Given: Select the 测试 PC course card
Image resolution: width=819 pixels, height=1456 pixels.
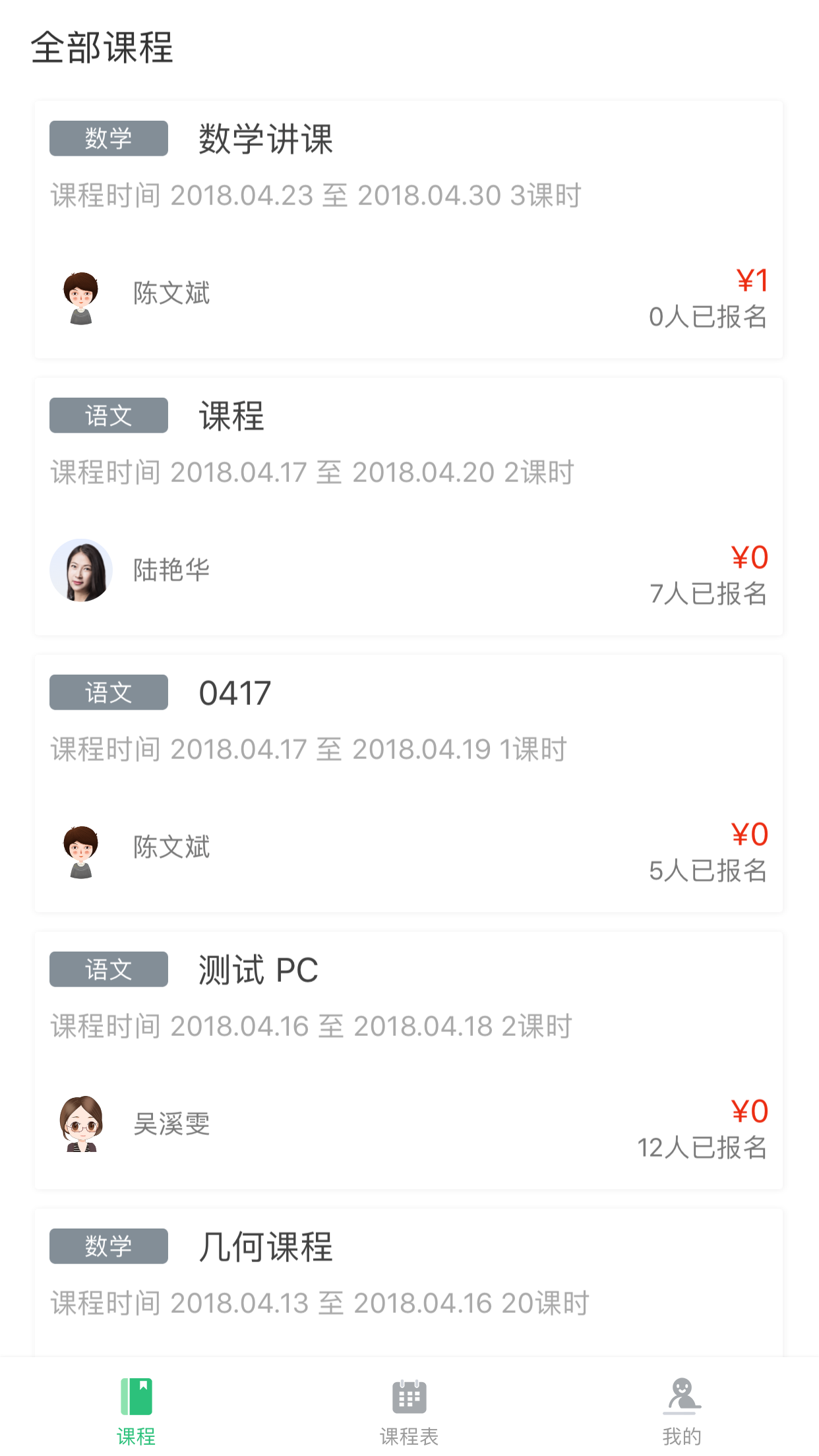Looking at the screenshot, I should [x=409, y=1060].
